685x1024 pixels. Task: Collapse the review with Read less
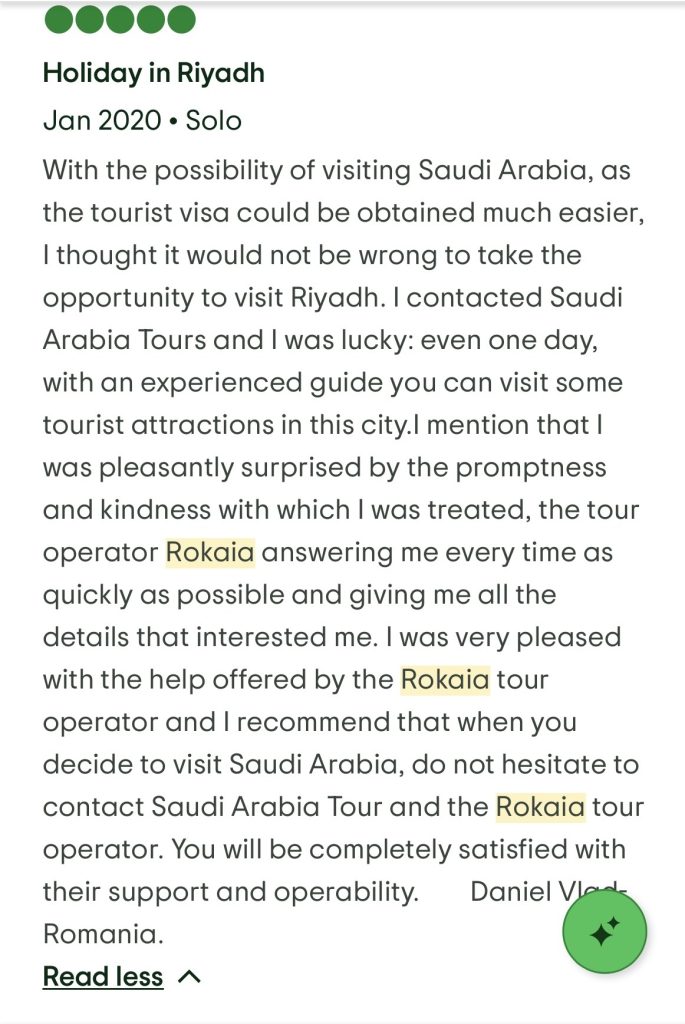(103, 977)
